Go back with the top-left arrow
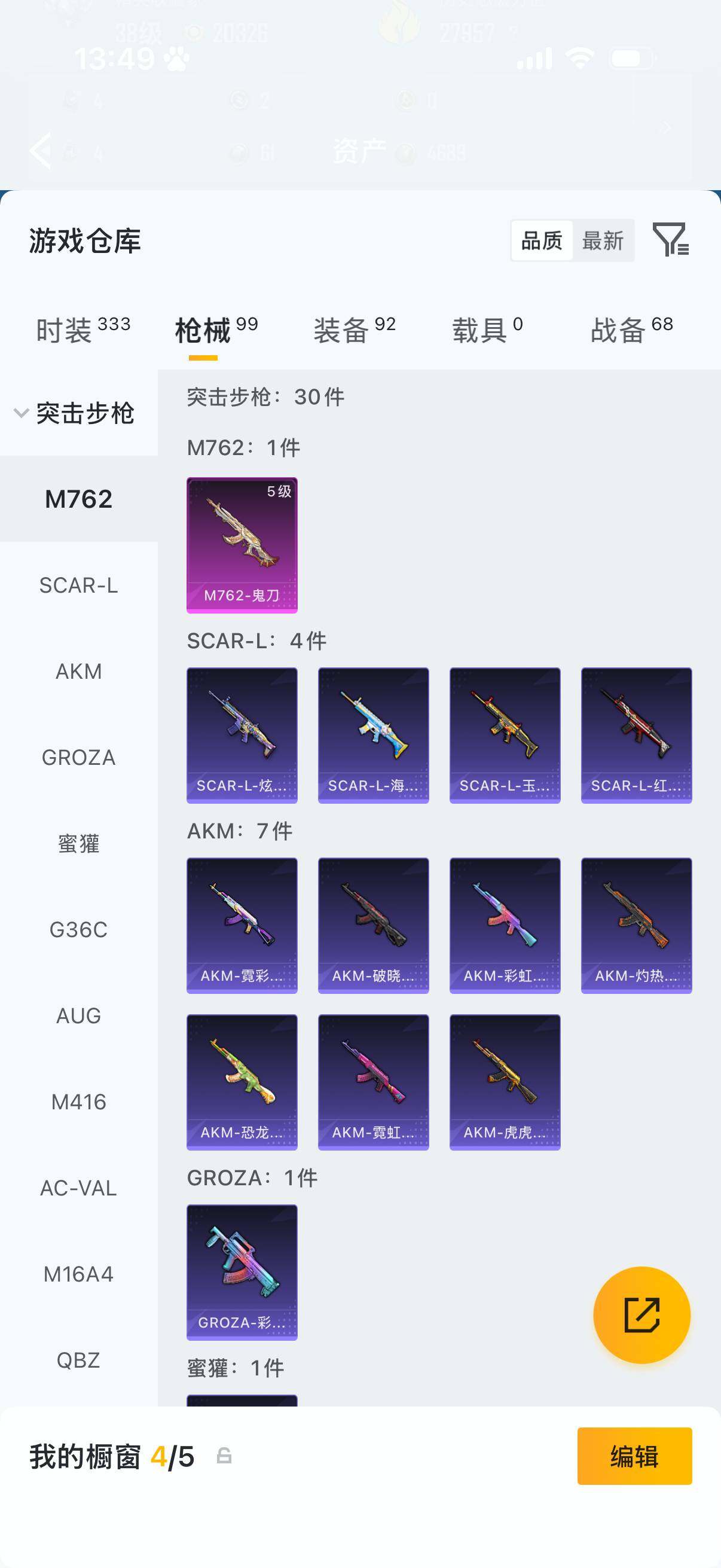The height and width of the screenshot is (1568, 721). [x=41, y=150]
